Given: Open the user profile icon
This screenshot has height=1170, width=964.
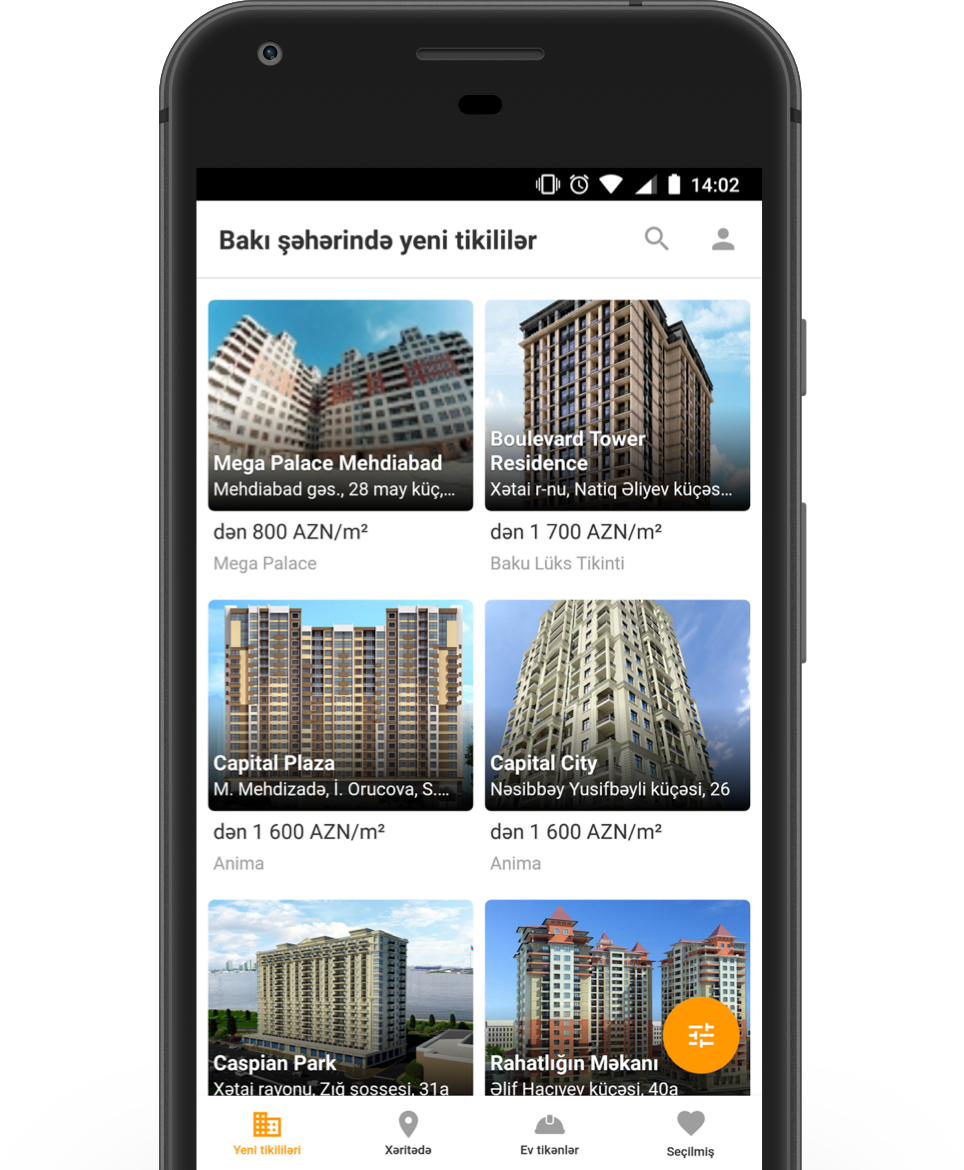Looking at the screenshot, I should click(x=723, y=239).
